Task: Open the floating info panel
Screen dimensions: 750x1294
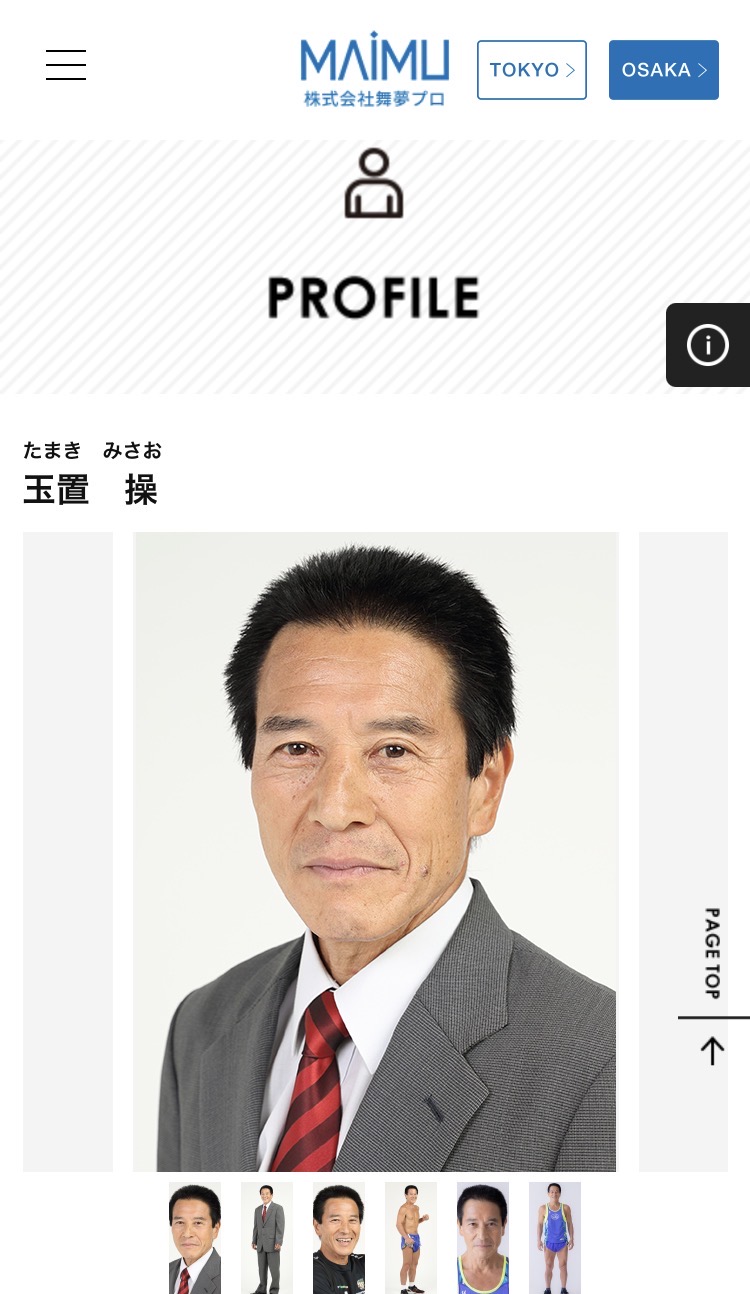Action: 708,345
